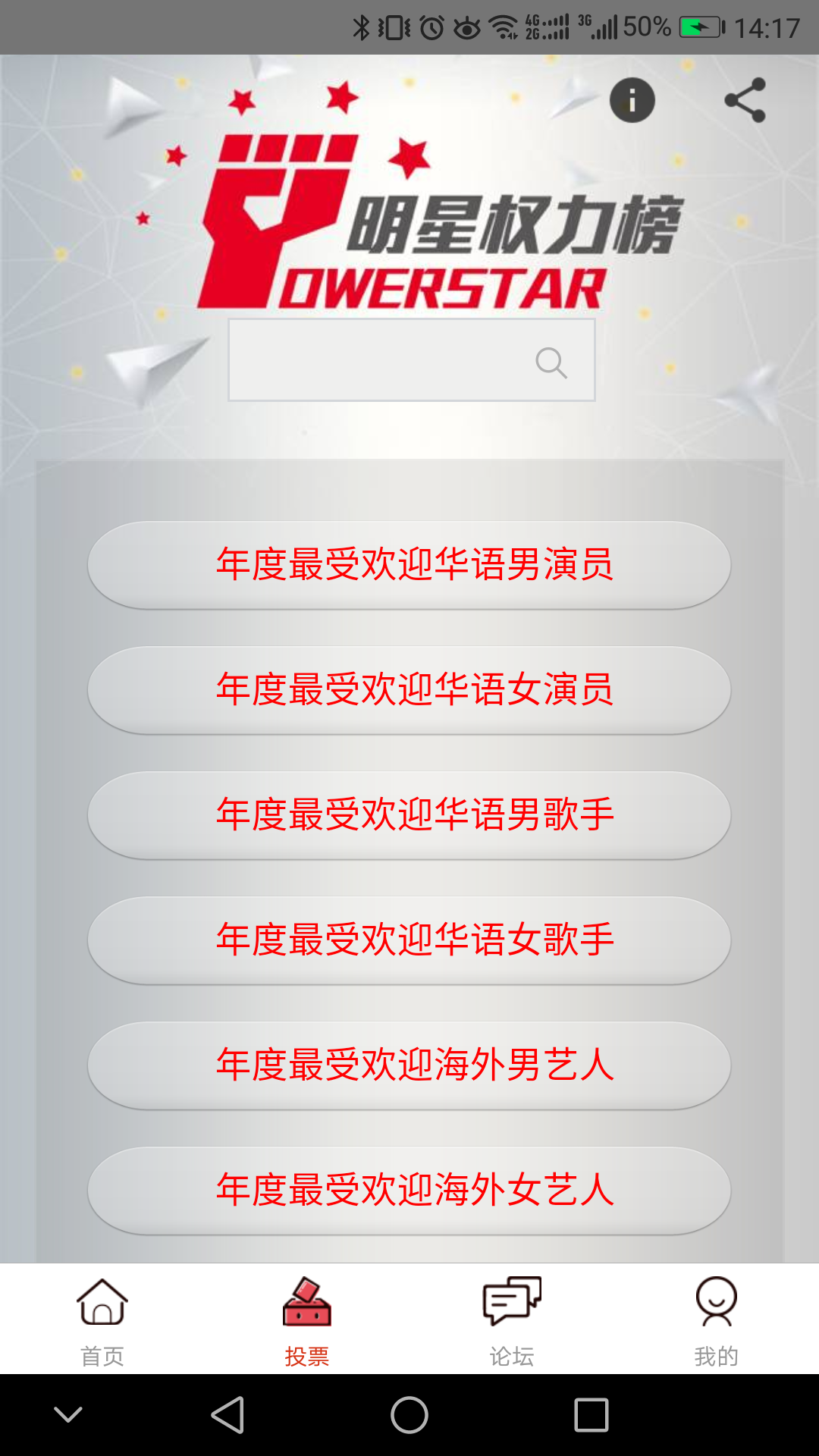Go to the system home screen
The image size is (819, 1456).
coord(409,1415)
